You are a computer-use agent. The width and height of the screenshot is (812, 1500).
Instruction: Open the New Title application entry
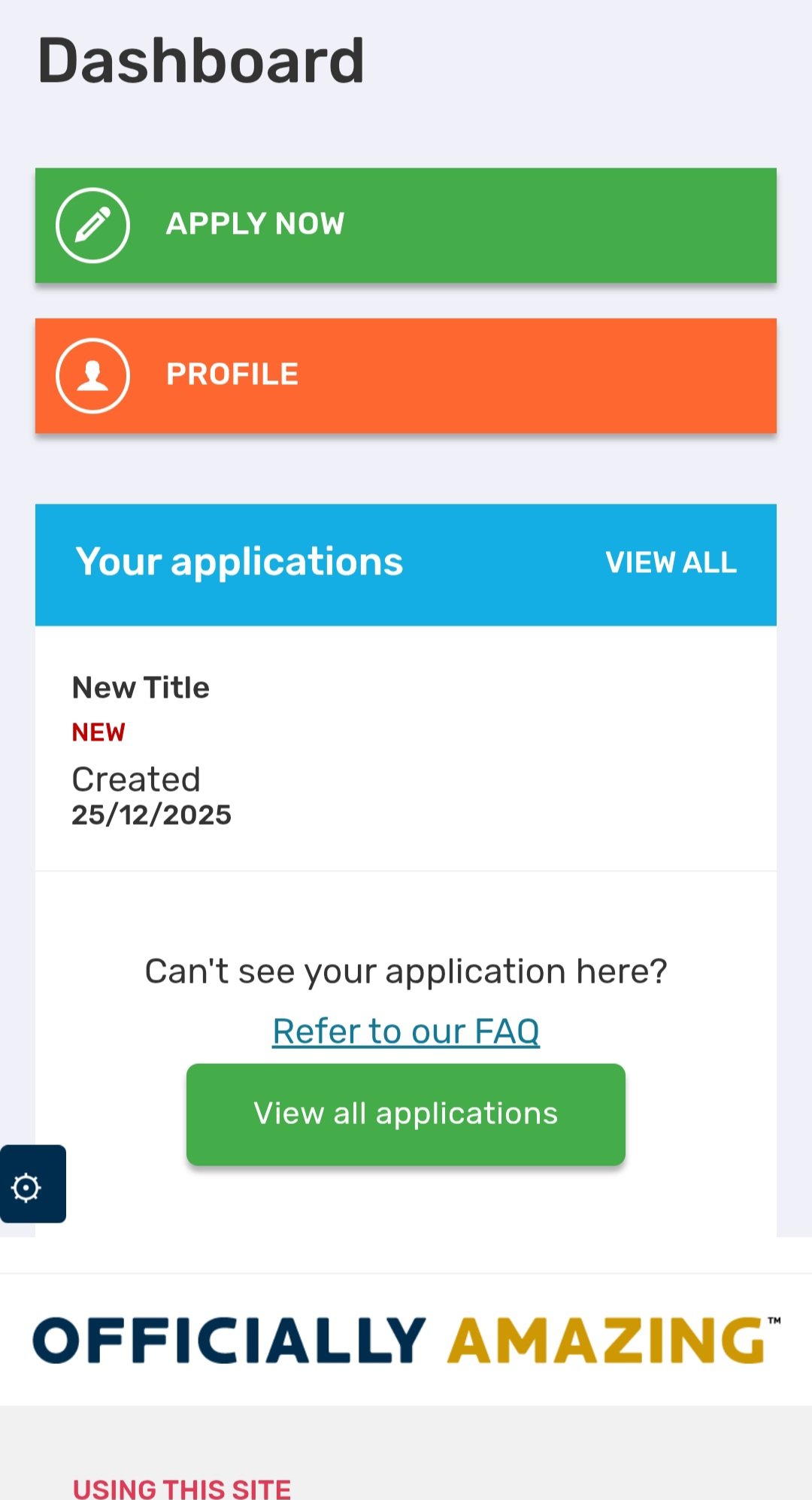pos(141,688)
